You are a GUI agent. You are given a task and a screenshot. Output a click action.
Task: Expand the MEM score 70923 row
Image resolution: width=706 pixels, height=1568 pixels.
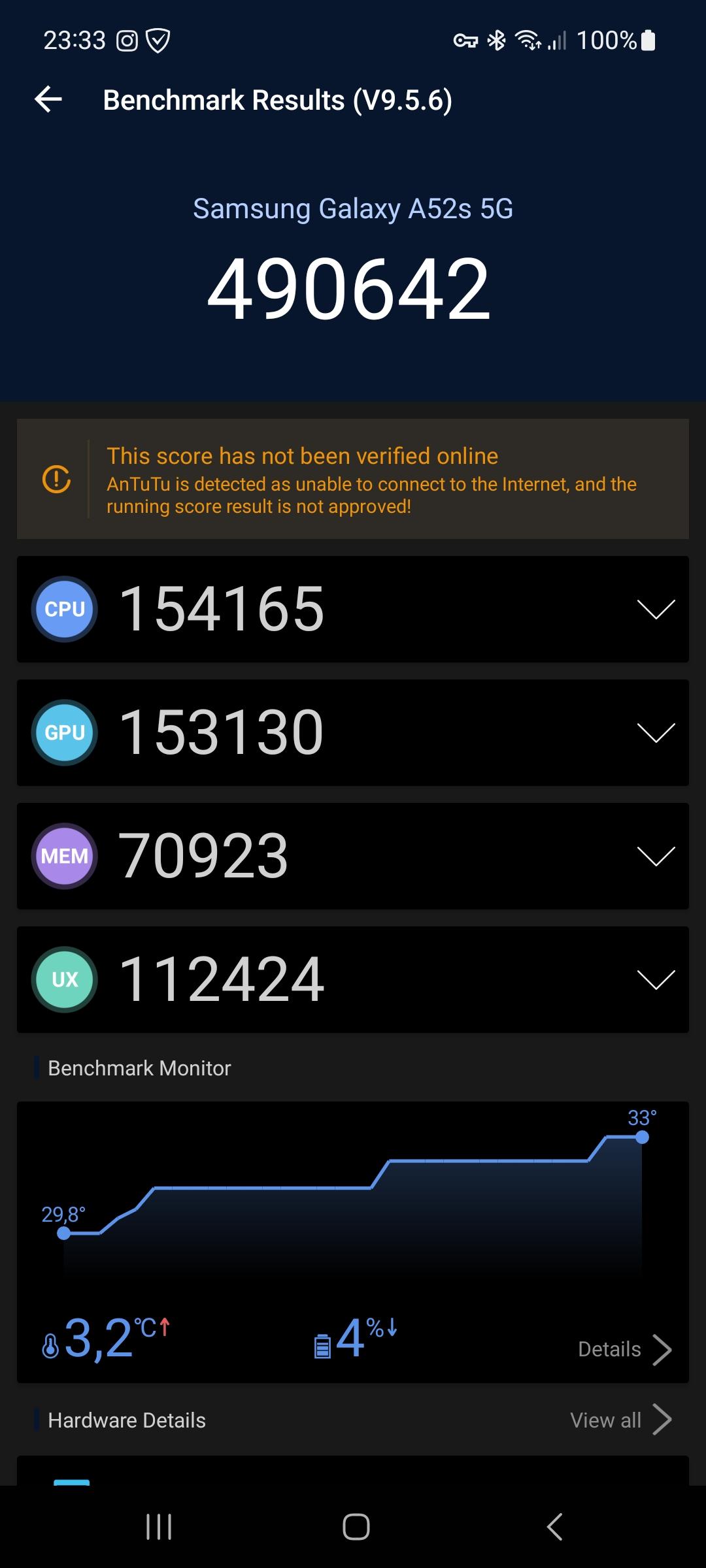click(x=353, y=856)
